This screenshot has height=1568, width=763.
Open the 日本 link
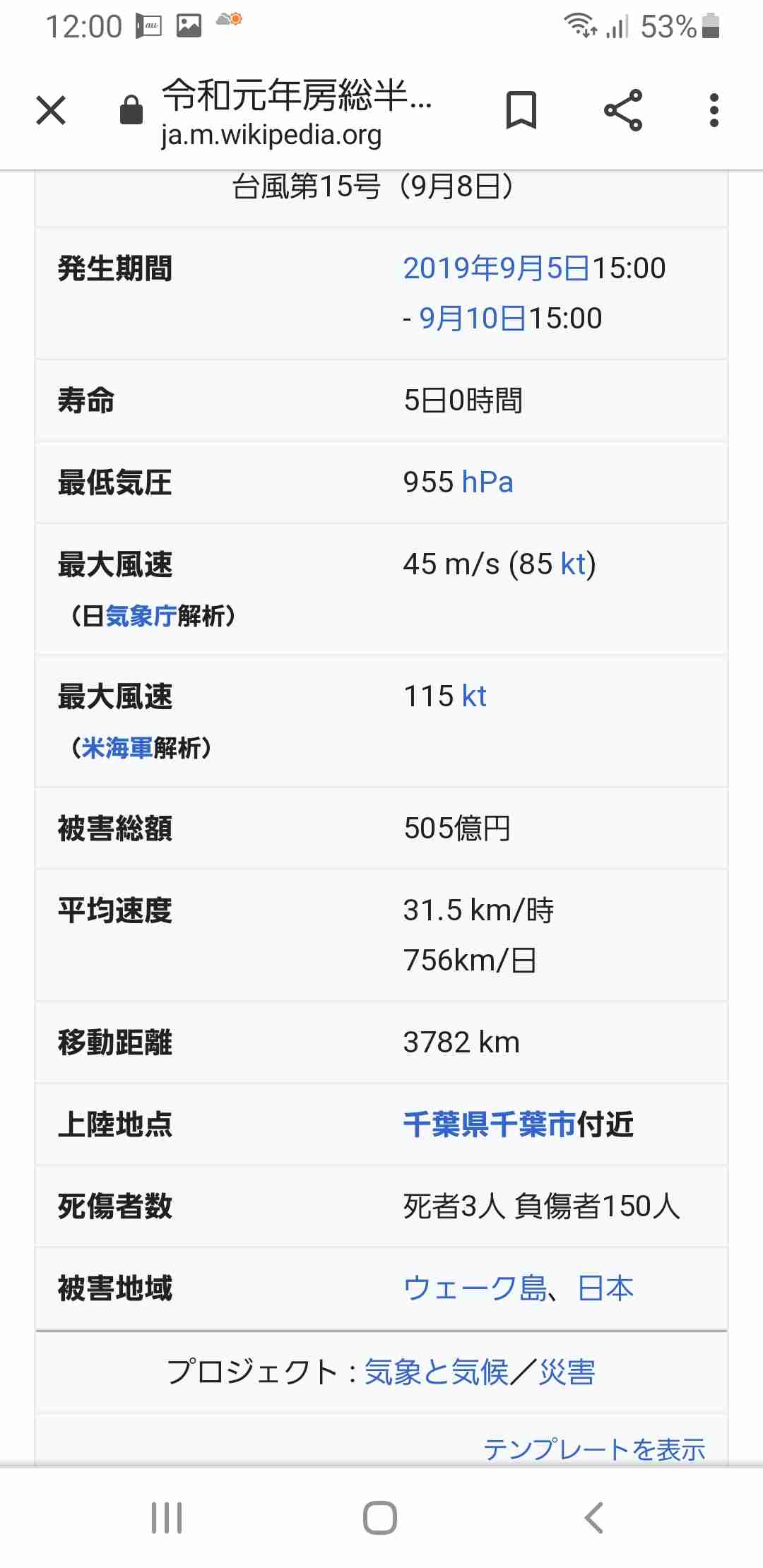[605, 1288]
